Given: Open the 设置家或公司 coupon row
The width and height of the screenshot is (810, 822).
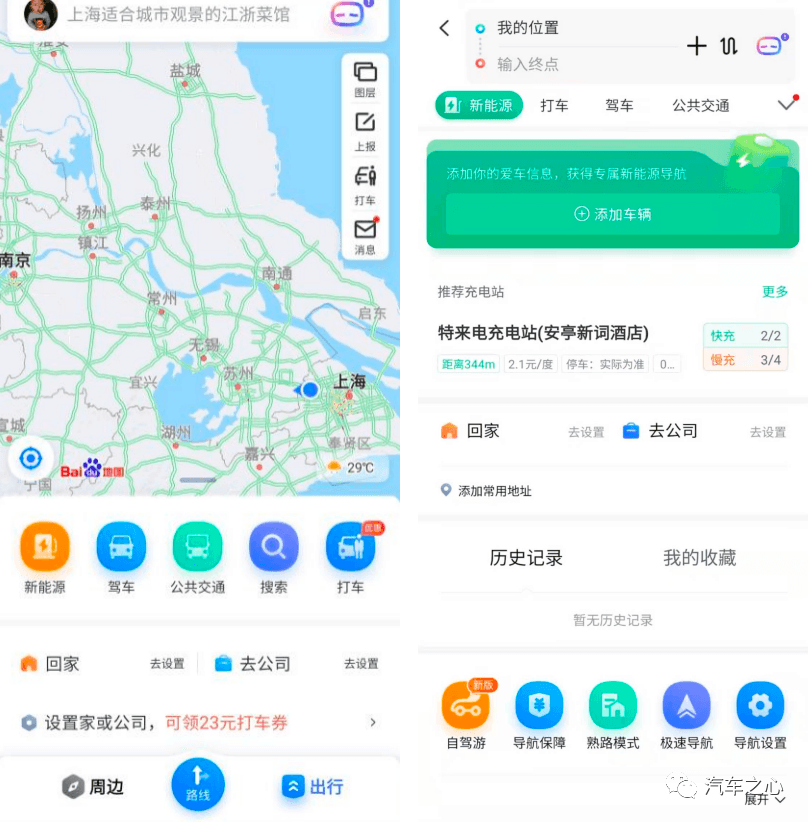Looking at the screenshot, I should pos(200,722).
